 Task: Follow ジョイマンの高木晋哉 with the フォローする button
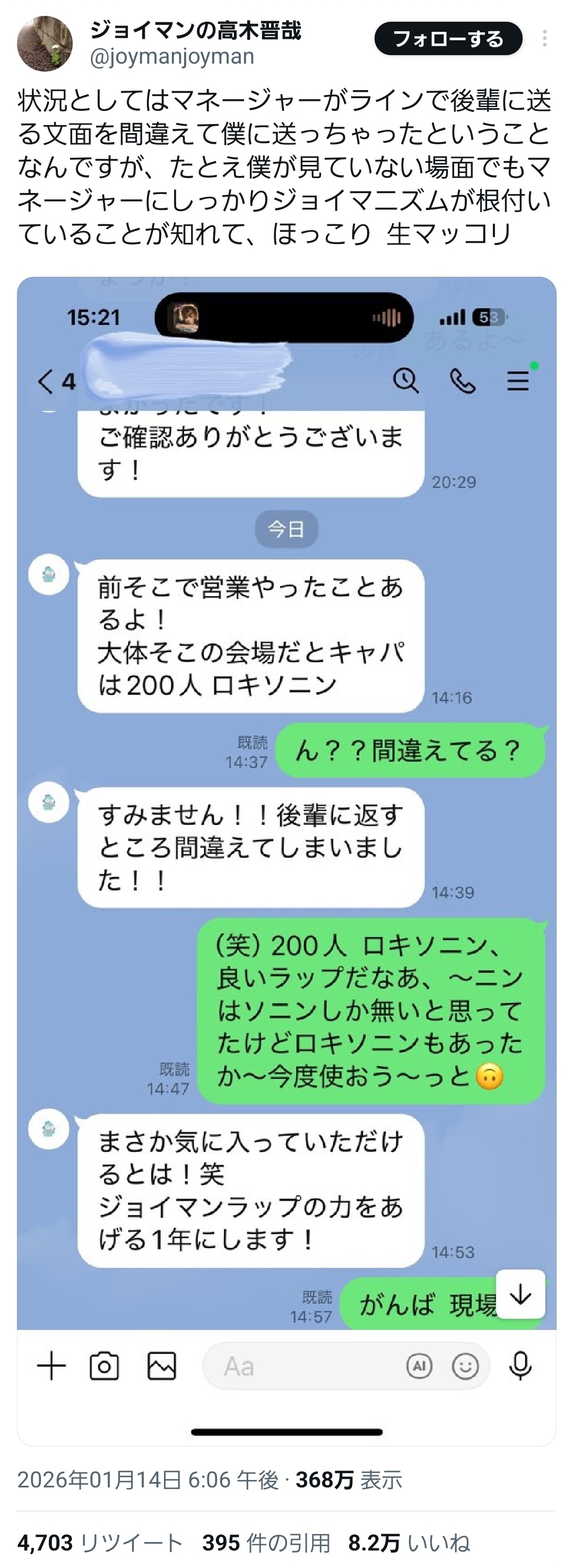(448, 39)
